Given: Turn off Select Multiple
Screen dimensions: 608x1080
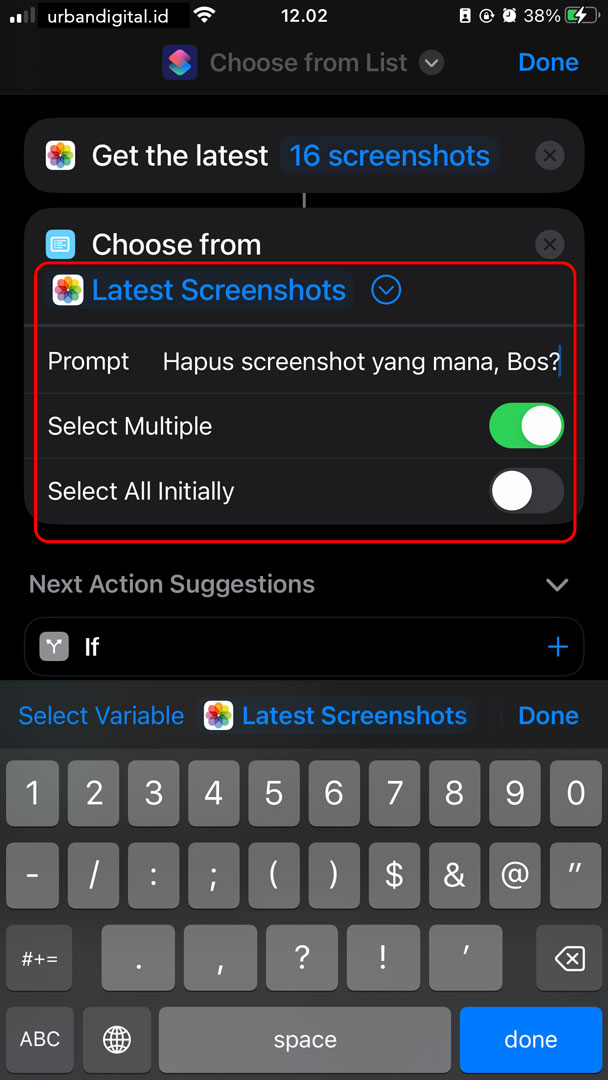Looking at the screenshot, I should coord(526,426).
